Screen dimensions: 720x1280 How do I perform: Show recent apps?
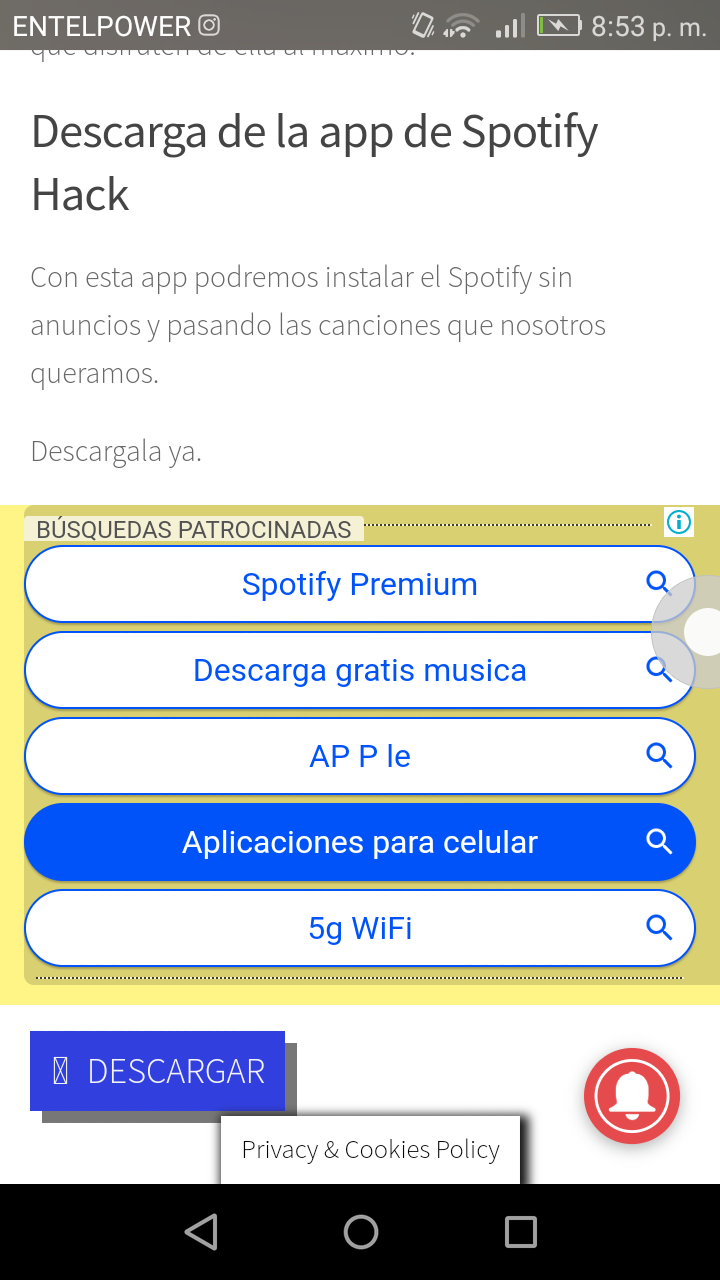pyautogui.click(x=520, y=1232)
